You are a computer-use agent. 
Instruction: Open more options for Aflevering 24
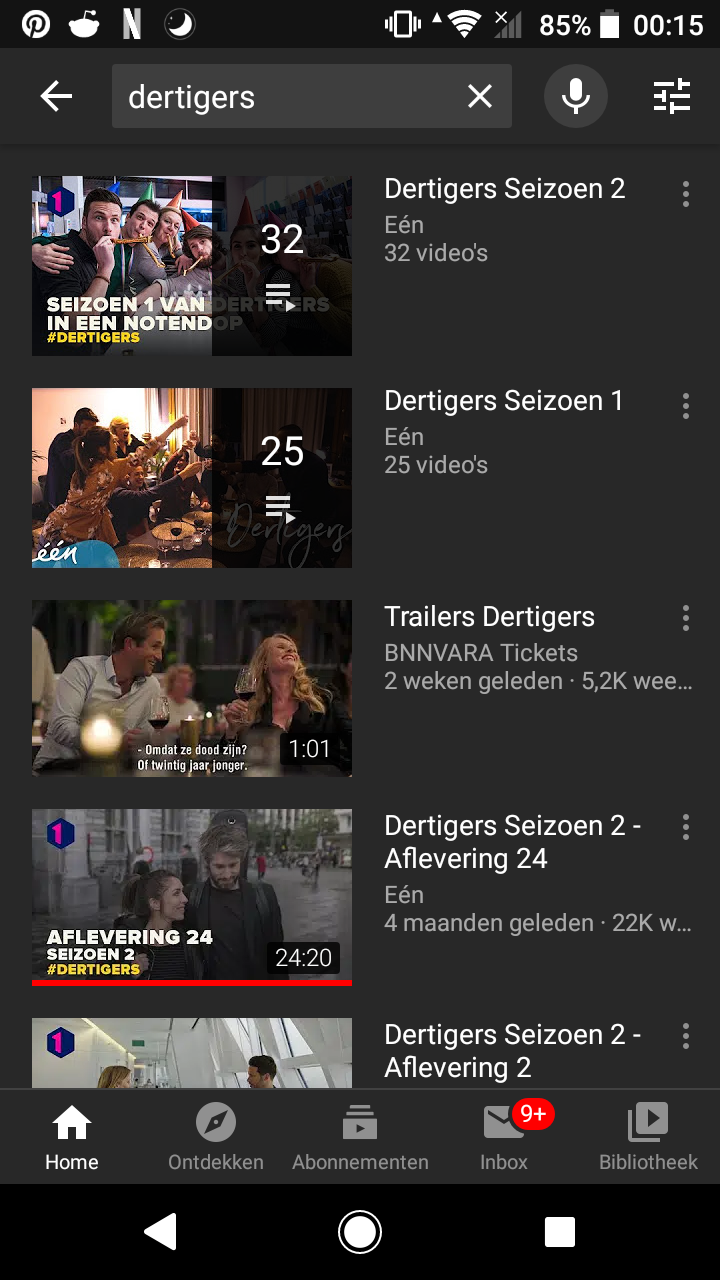tap(686, 827)
